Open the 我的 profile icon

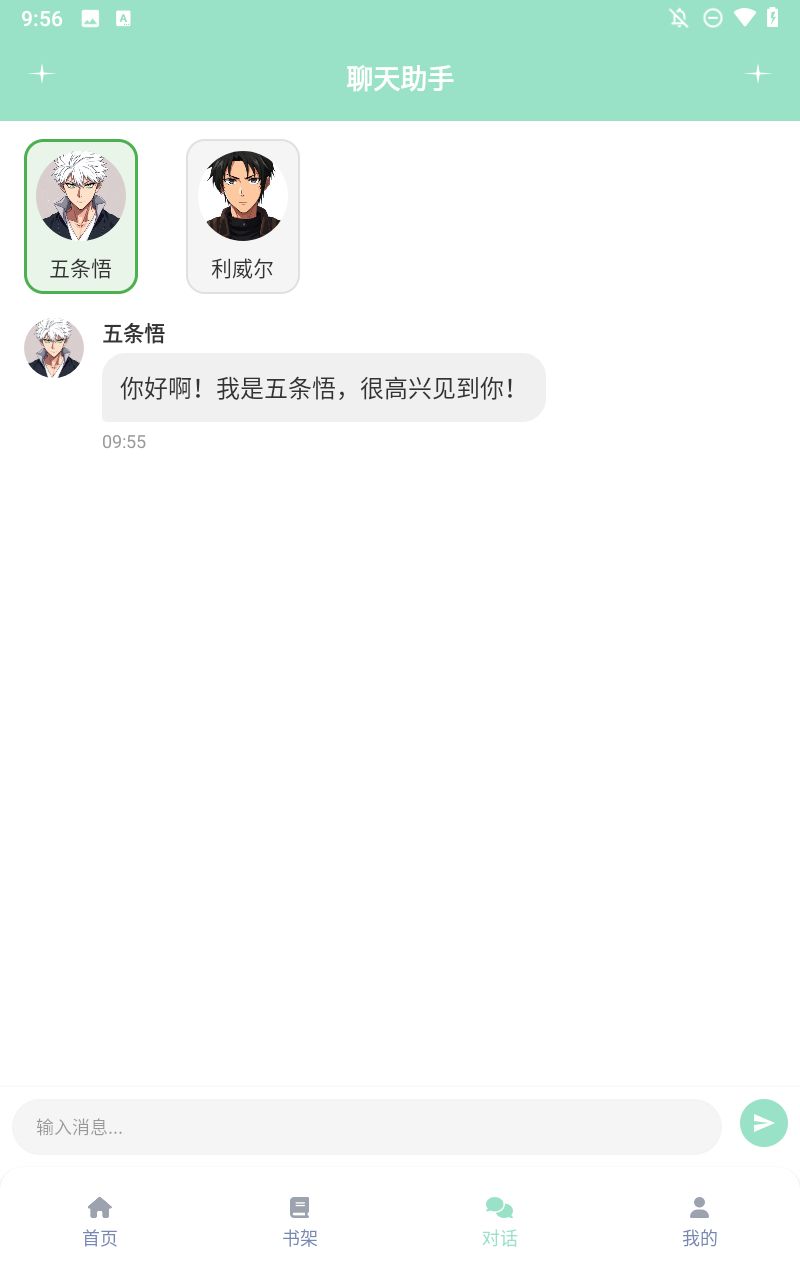[700, 1207]
